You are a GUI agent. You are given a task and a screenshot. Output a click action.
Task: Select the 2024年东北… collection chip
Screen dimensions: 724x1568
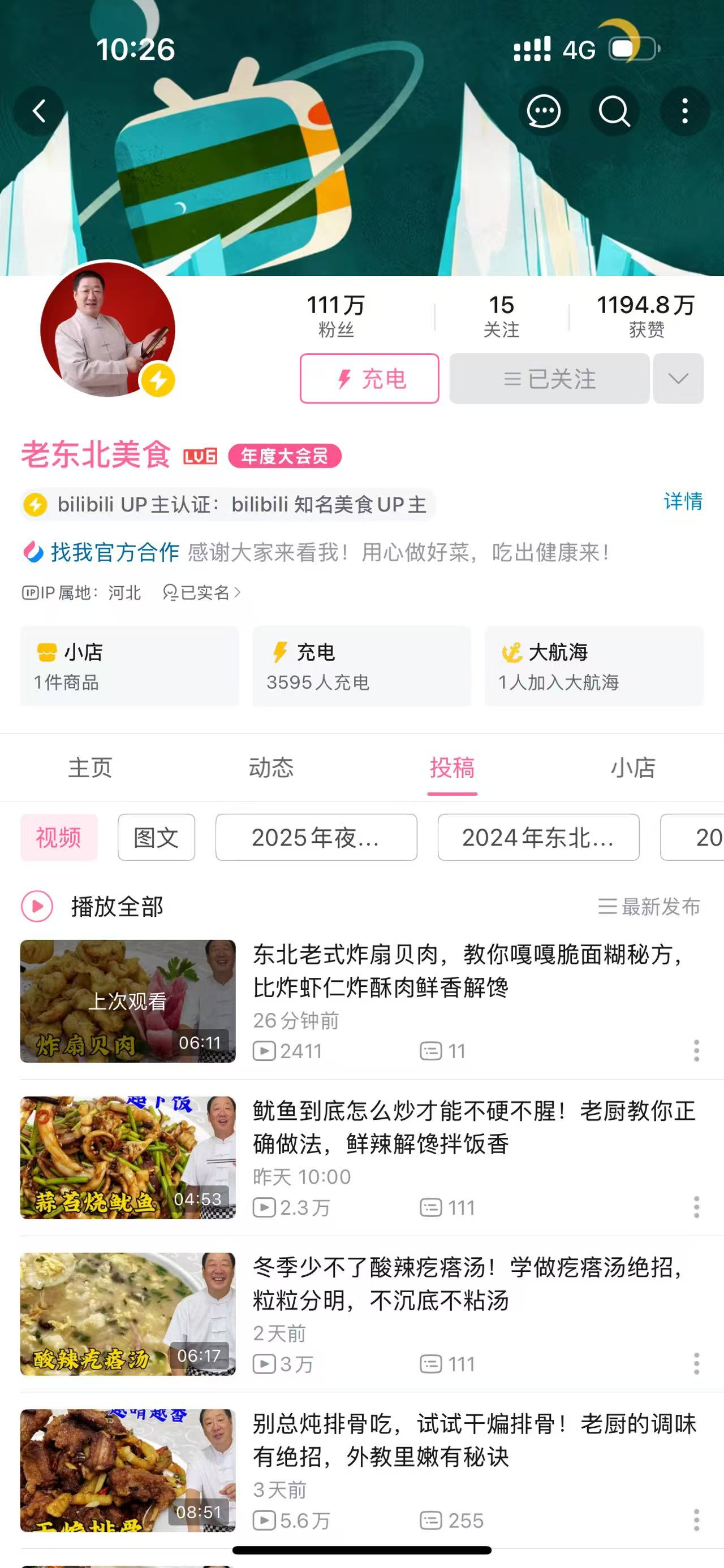click(x=538, y=838)
